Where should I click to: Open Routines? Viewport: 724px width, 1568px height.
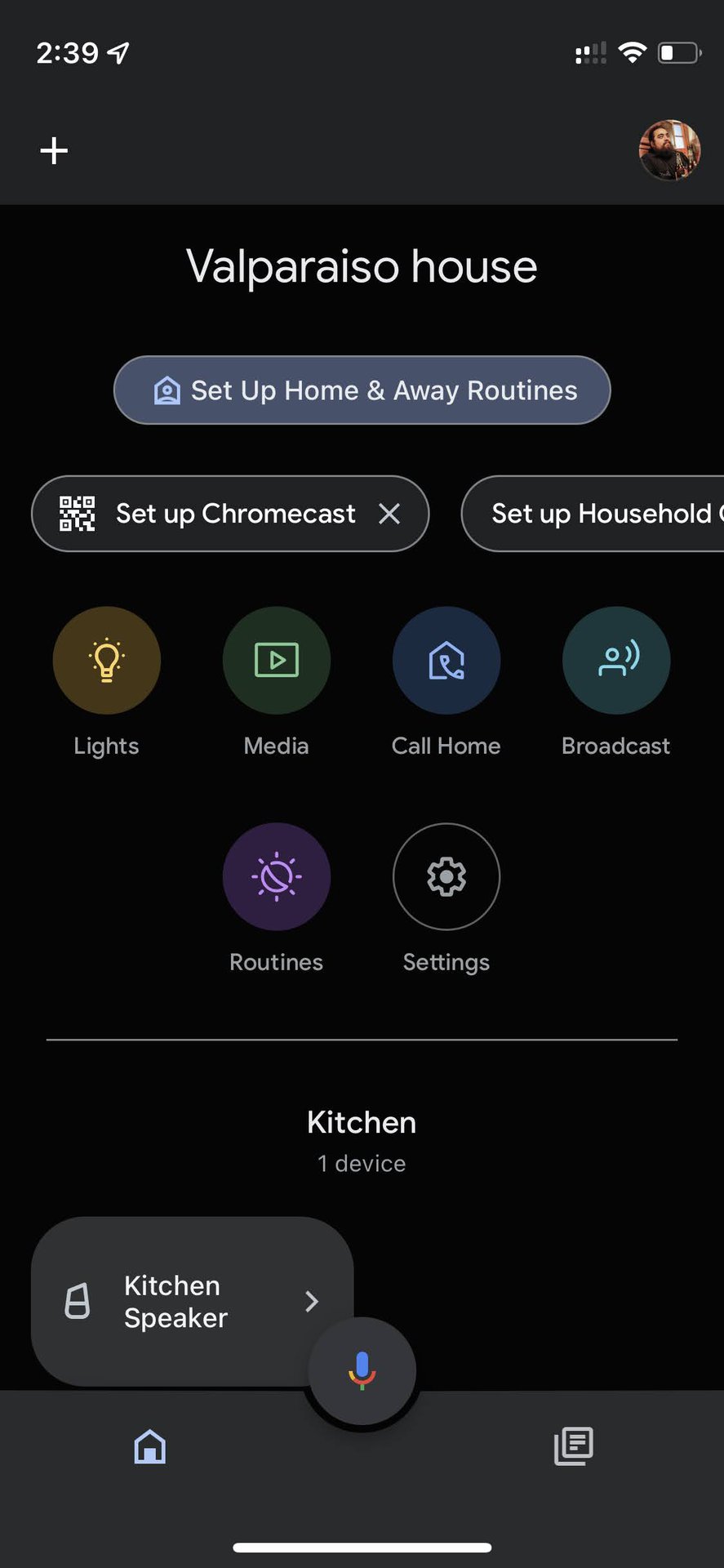point(276,876)
